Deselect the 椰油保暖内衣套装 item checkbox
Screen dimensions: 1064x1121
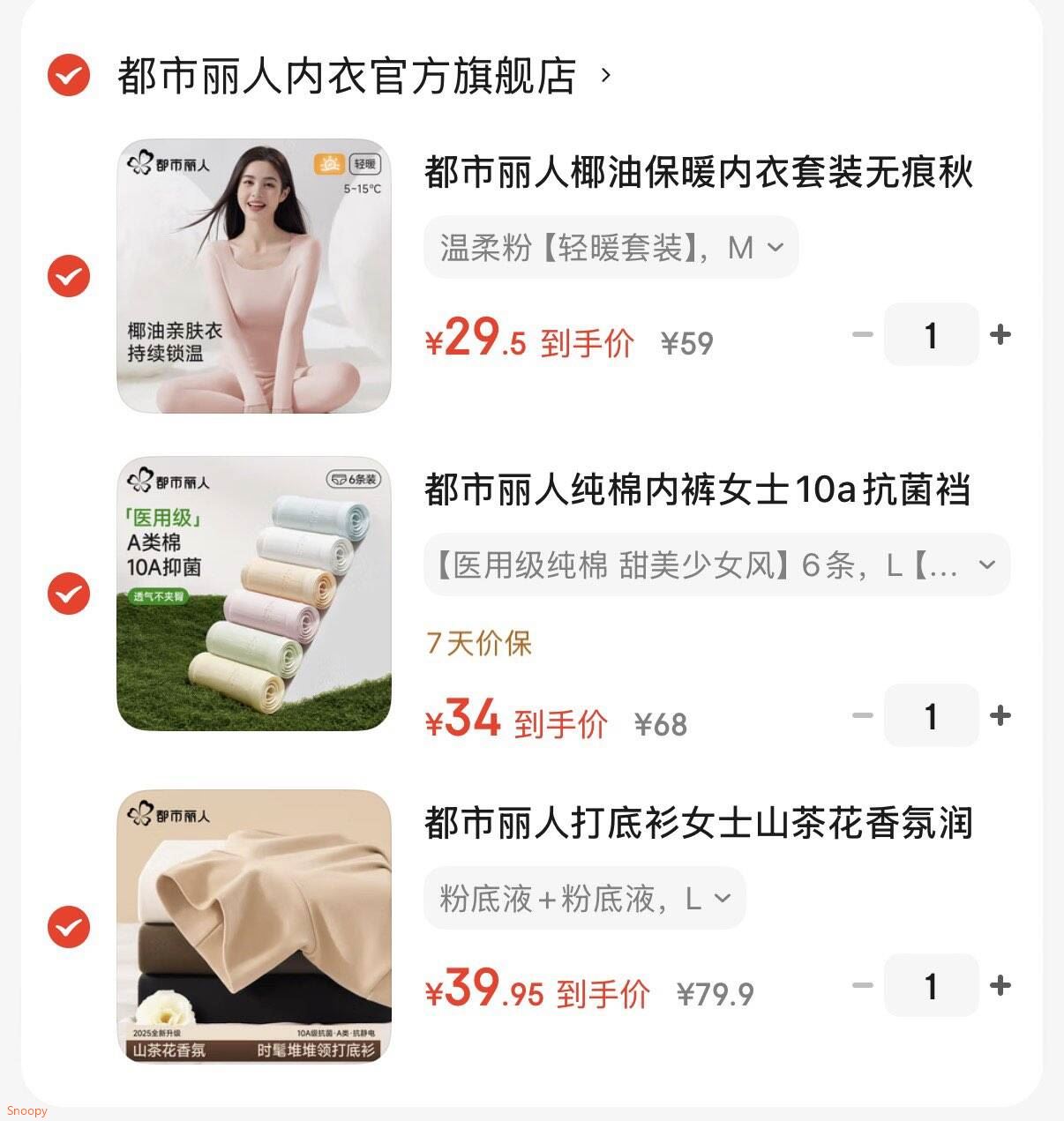(69, 276)
